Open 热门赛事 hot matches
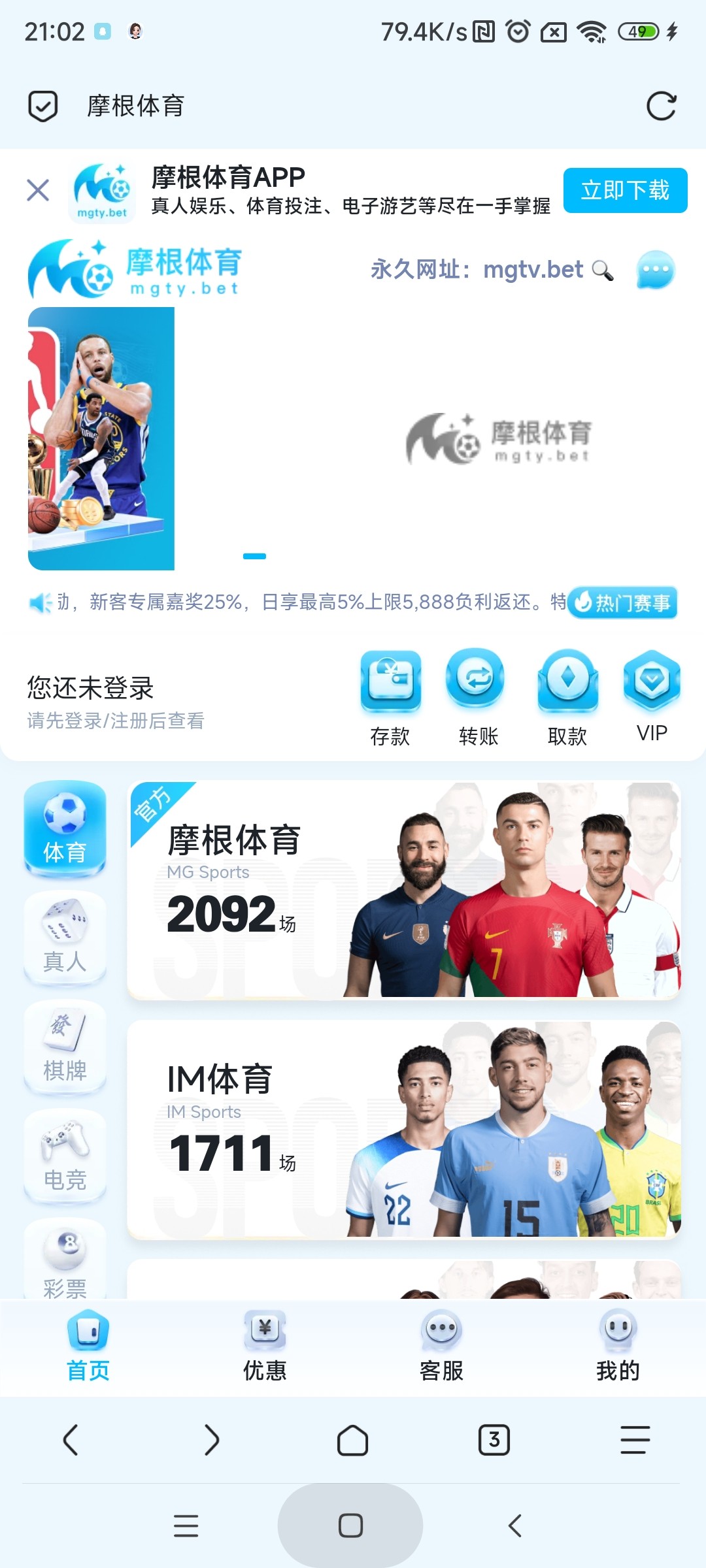Image resolution: width=706 pixels, height=1568 pixels. tap(623, 602)
